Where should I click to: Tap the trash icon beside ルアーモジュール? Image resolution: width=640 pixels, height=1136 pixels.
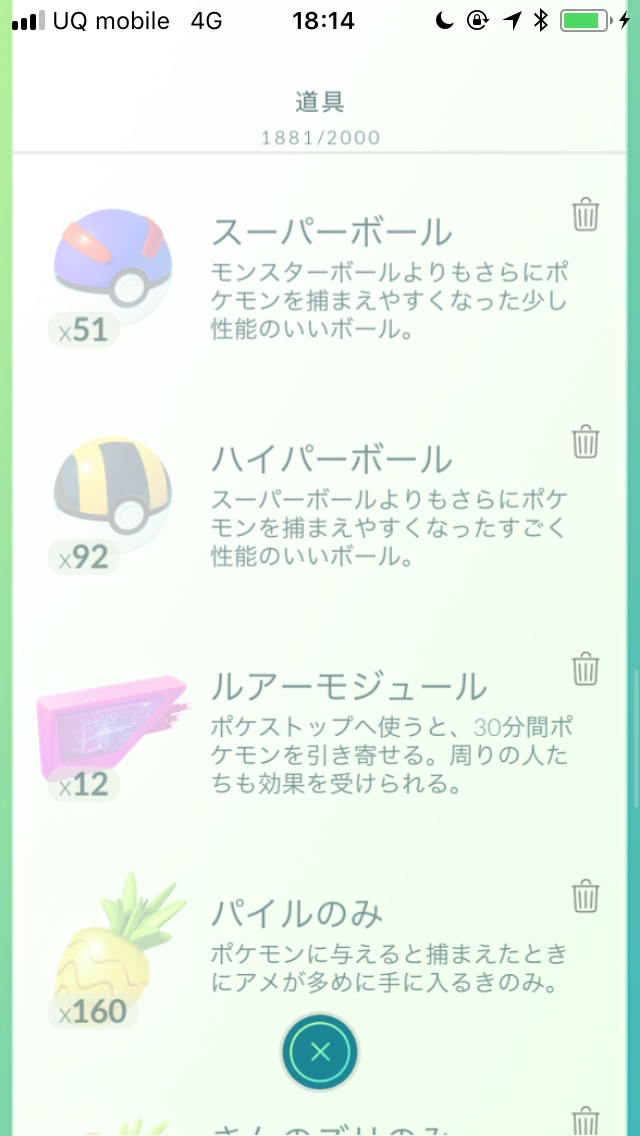[585, 668]
